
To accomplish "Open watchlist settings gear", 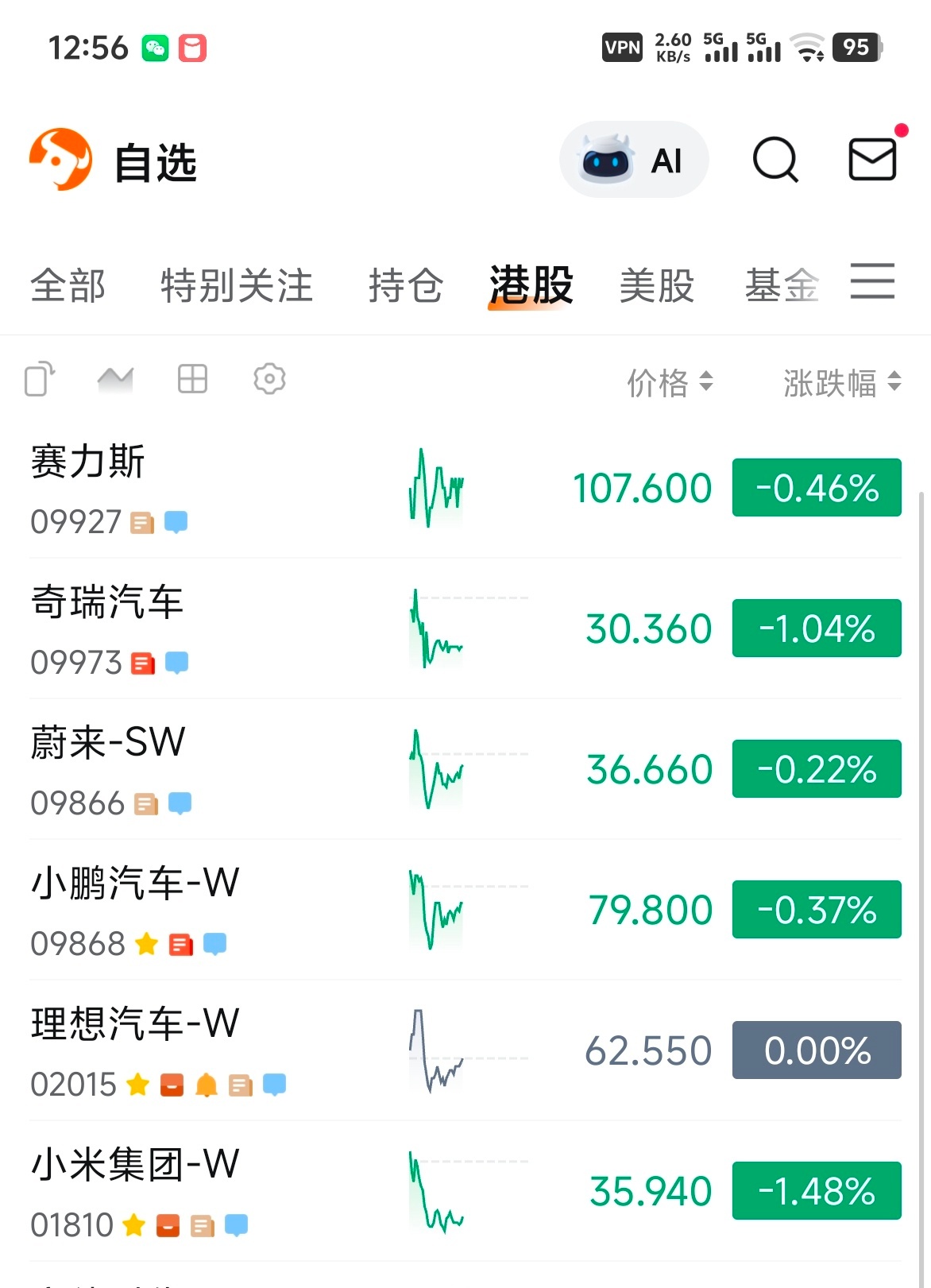I will (268, 380).
